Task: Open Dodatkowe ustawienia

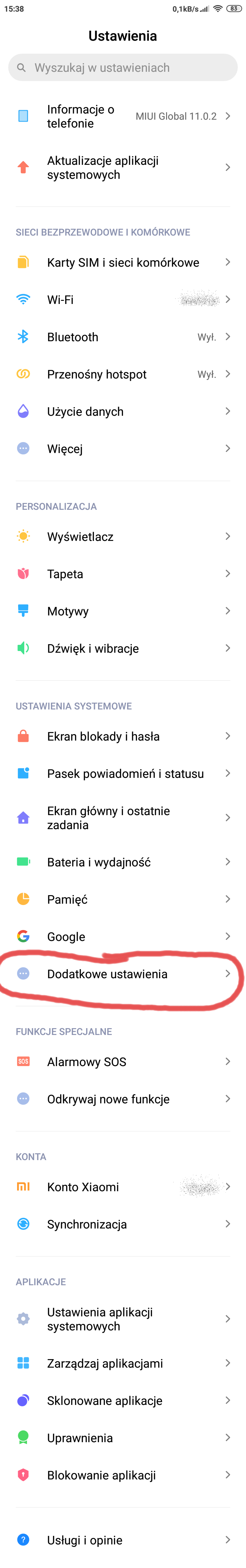Action: click(123, 974)
